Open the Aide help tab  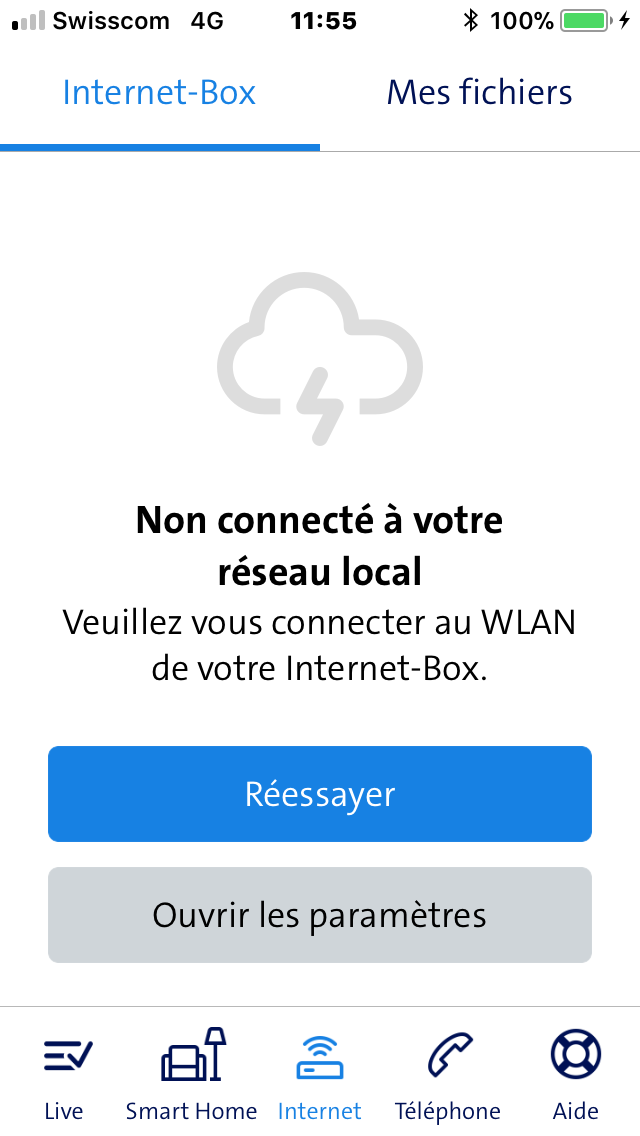click(x=576, y=1074)
